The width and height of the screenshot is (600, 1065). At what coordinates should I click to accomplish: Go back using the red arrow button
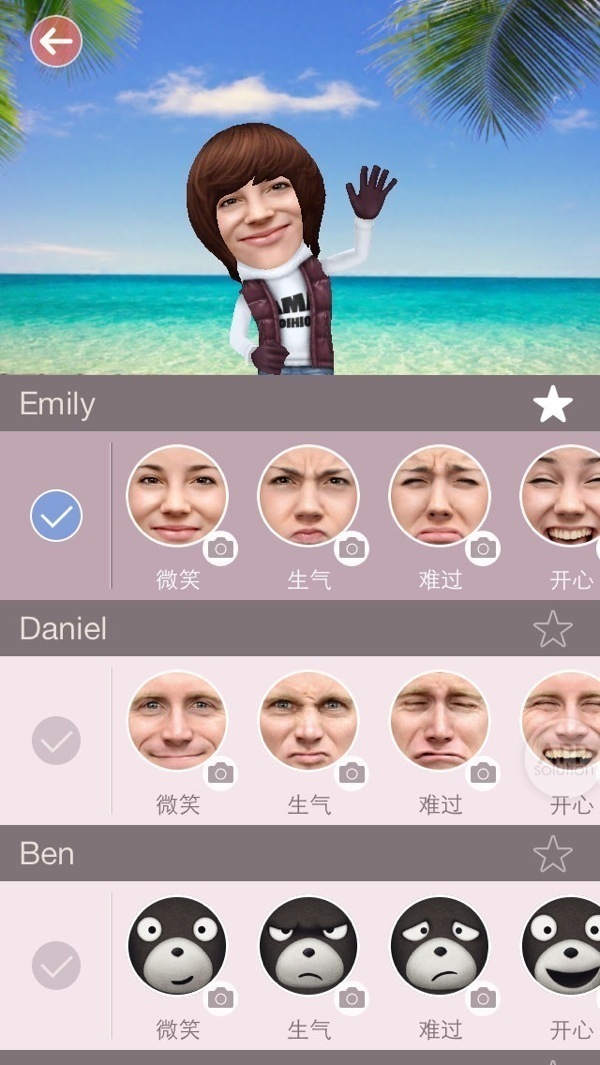[56, 41]
